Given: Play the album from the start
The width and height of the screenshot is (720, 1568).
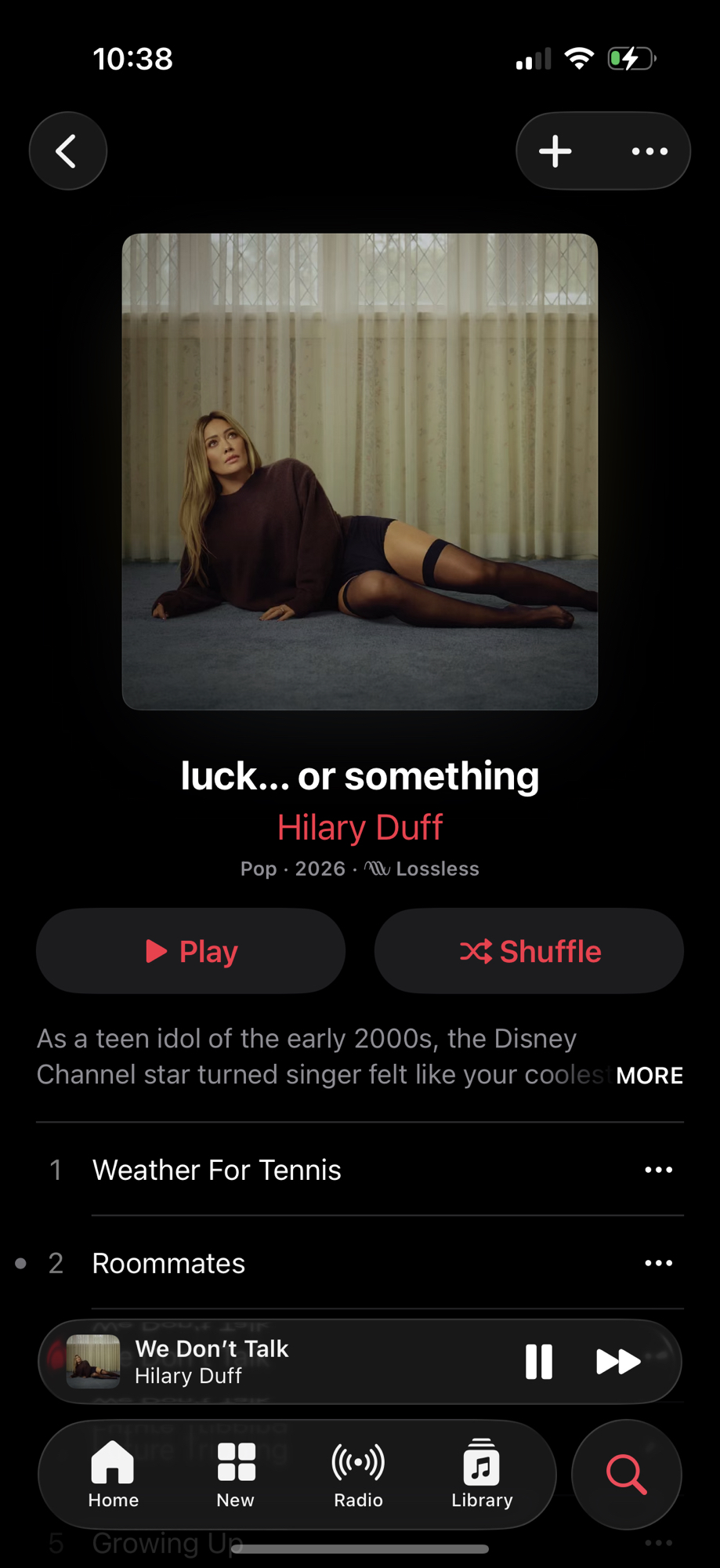Looking at the screenshot, I should (x=190, y=951).
